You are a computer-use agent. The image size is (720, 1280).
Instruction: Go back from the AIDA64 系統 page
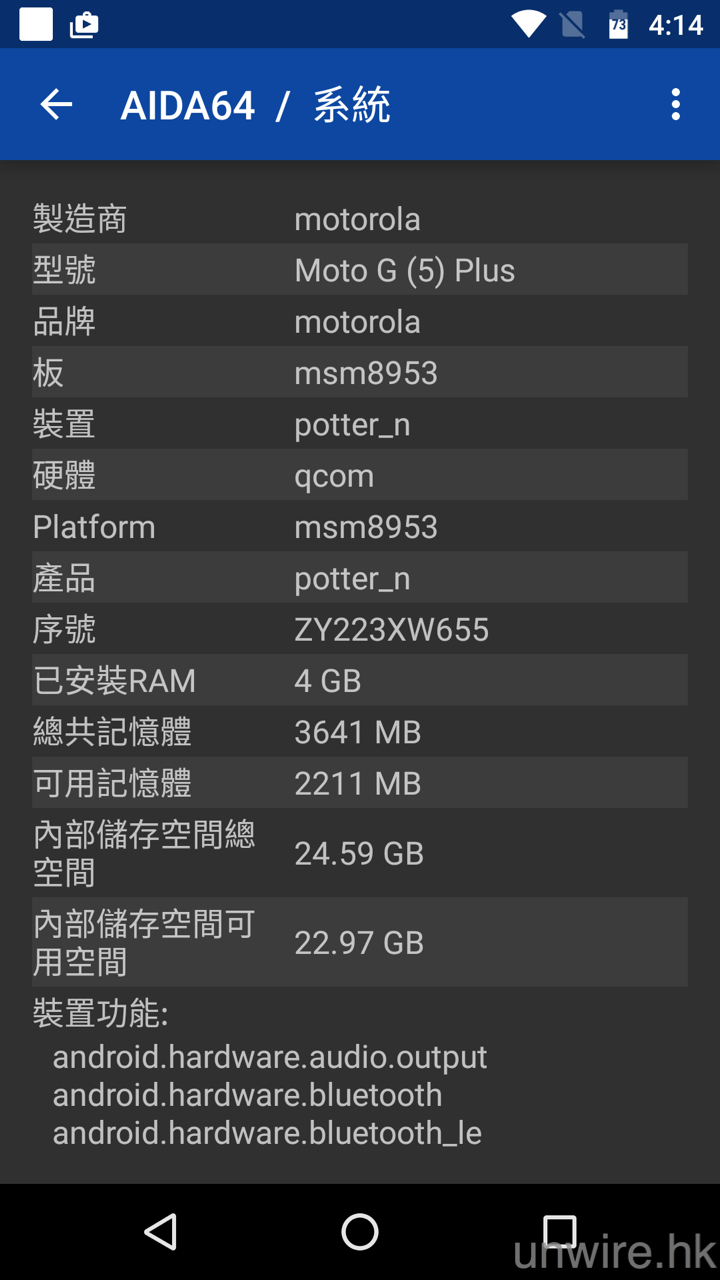pyautogui.click(x=56, y=104)
